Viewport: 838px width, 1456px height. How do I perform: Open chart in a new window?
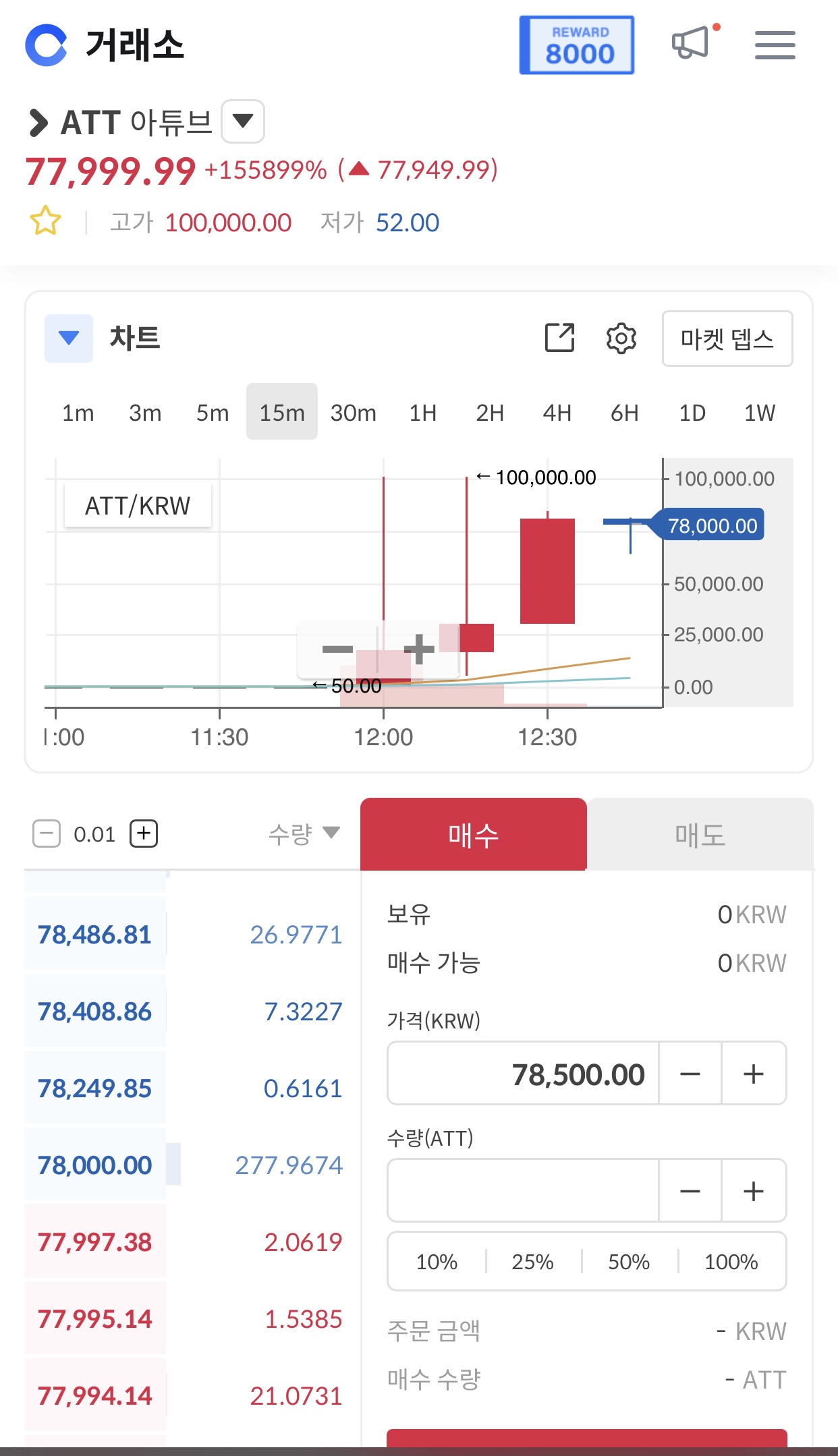pos(559,338)
